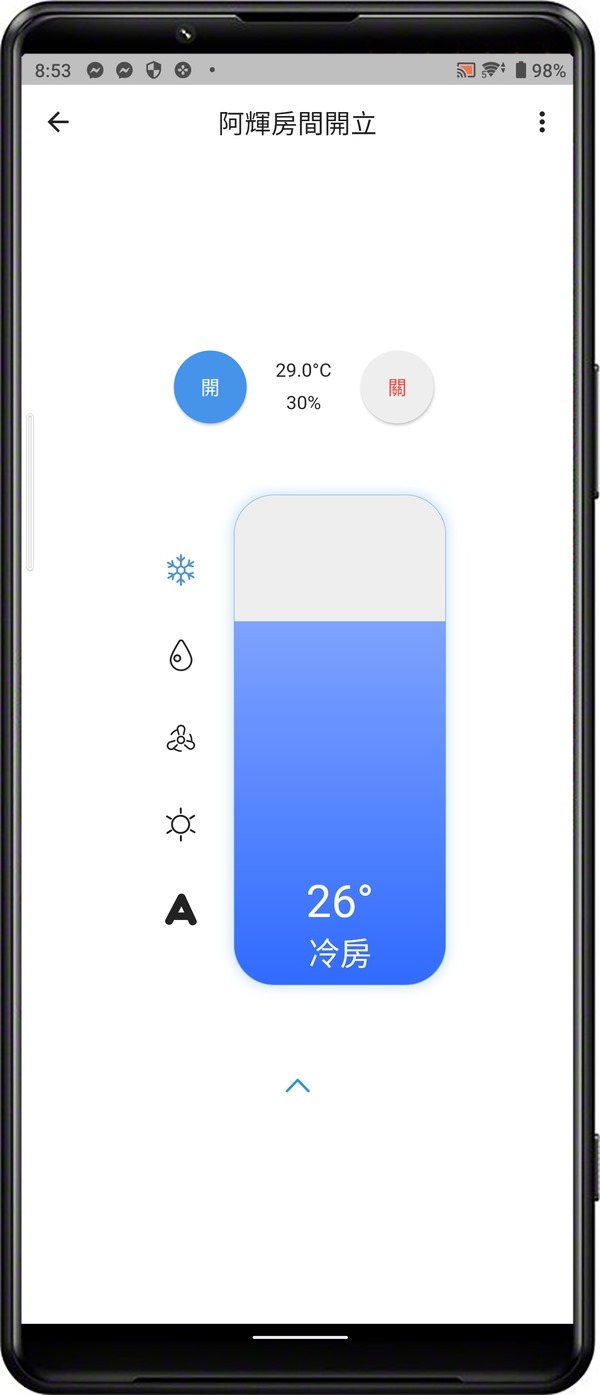
Task: Select the sun heating mode
Action: click(x=181, y=824)
